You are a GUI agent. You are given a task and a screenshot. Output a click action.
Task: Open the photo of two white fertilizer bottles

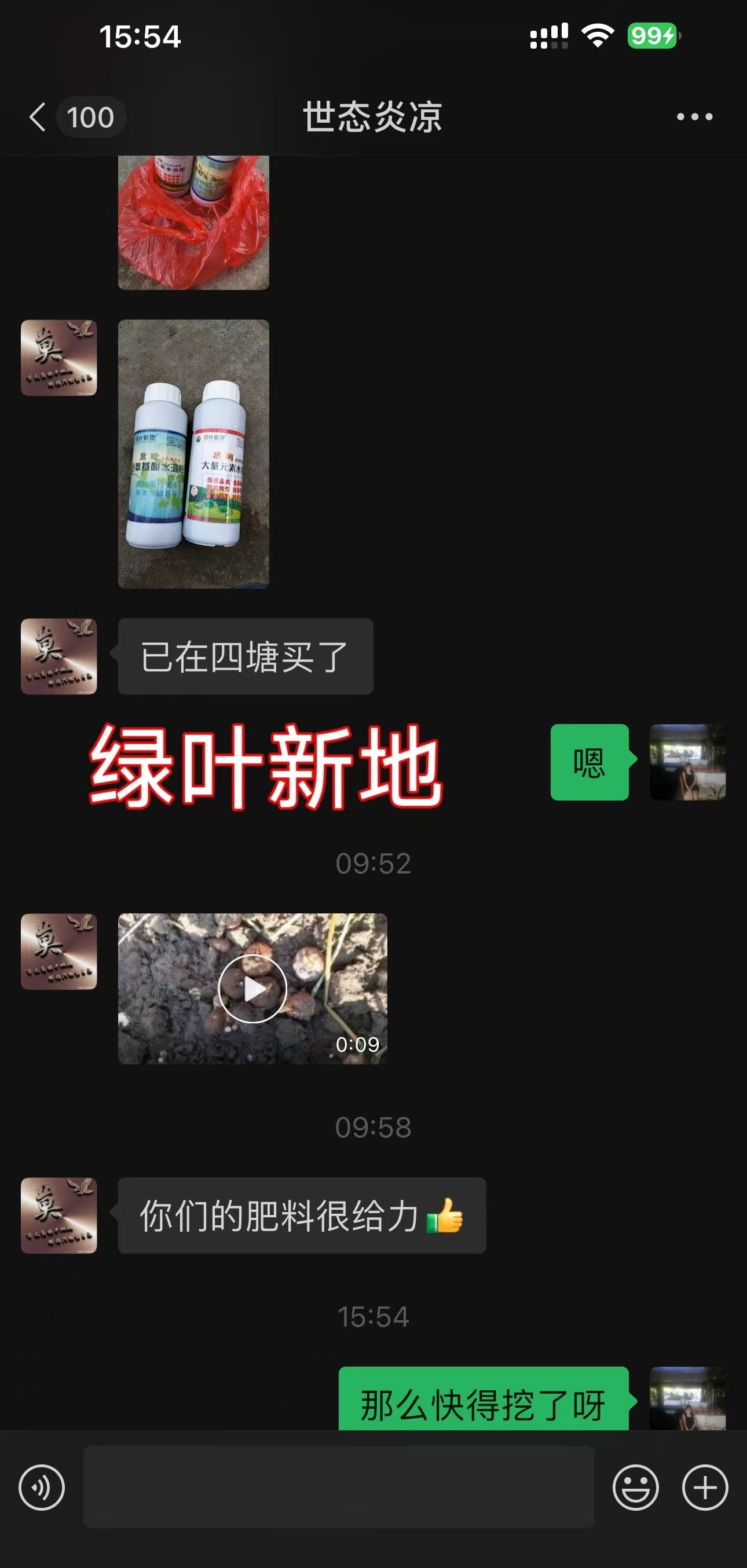(x=193, y=453)
